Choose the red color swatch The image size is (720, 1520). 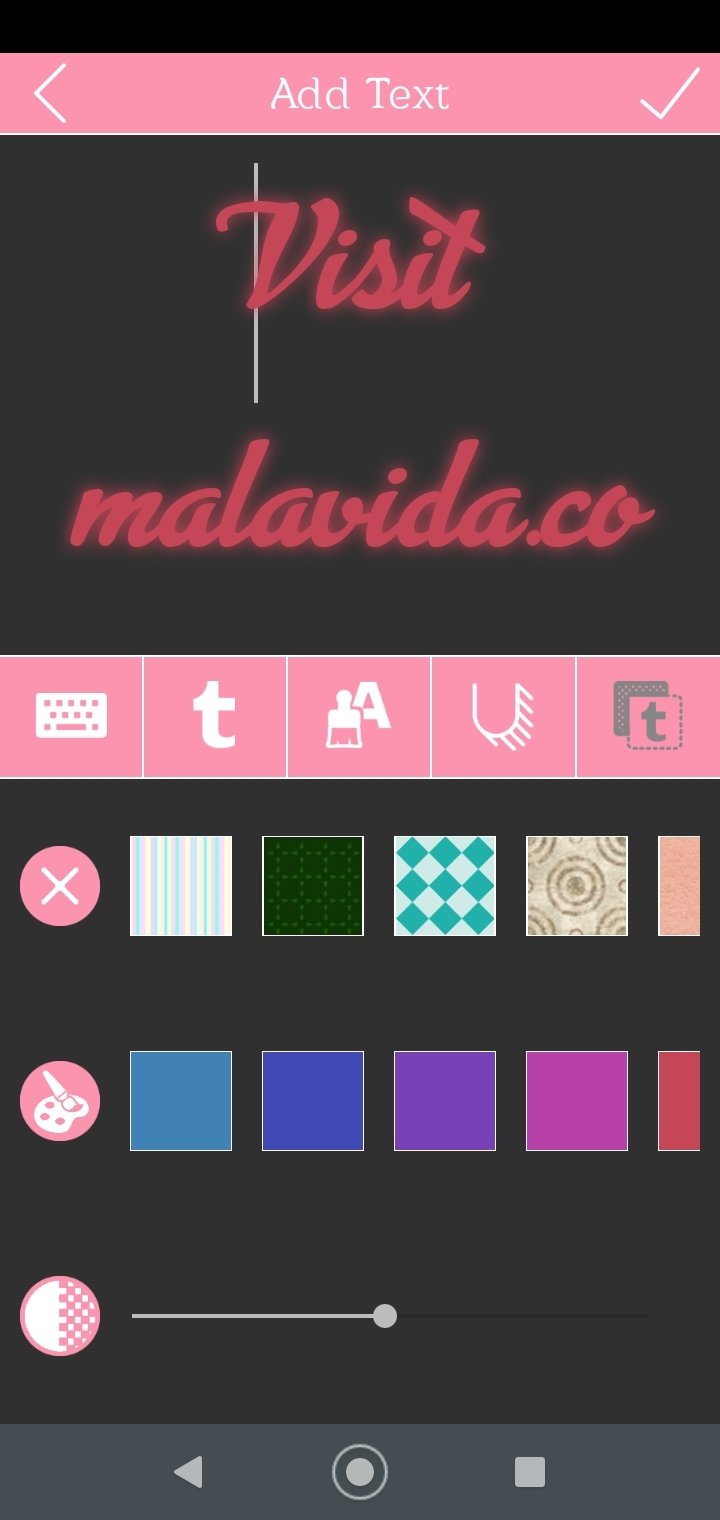click(679, 1101)
